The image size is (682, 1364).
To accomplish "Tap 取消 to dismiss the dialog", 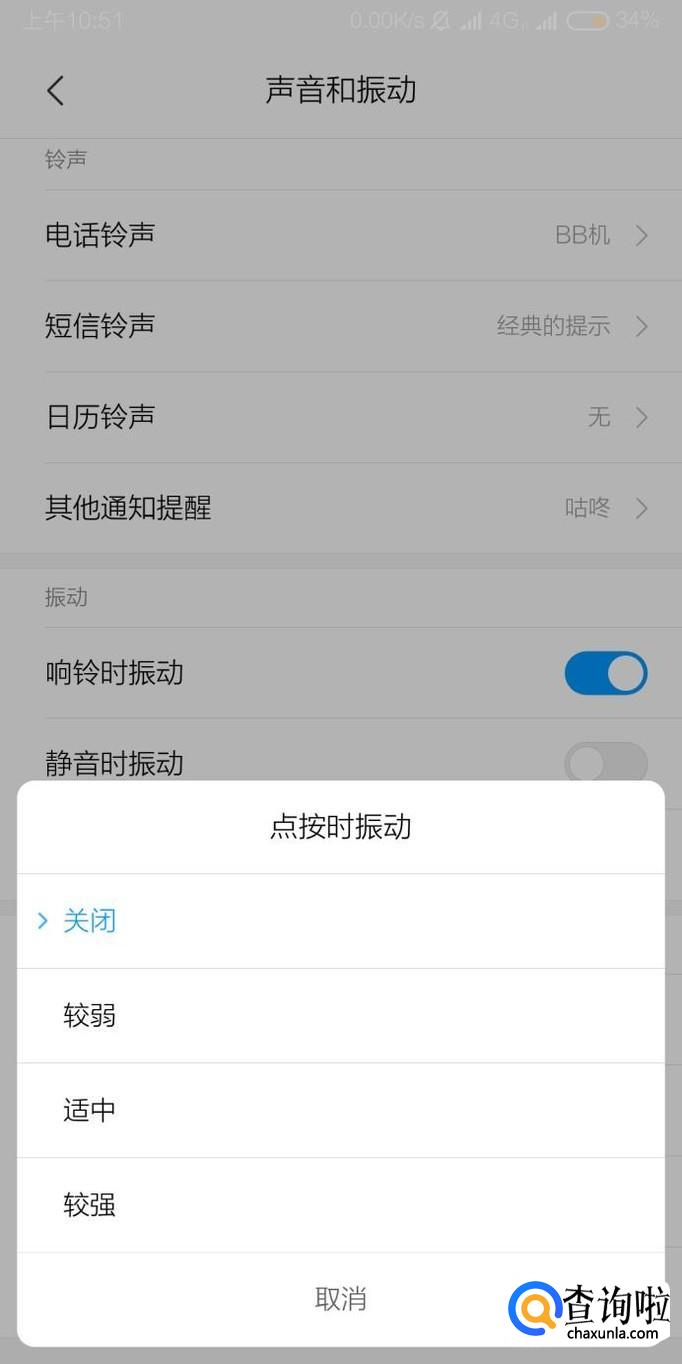I will (x=340, y=1299).
